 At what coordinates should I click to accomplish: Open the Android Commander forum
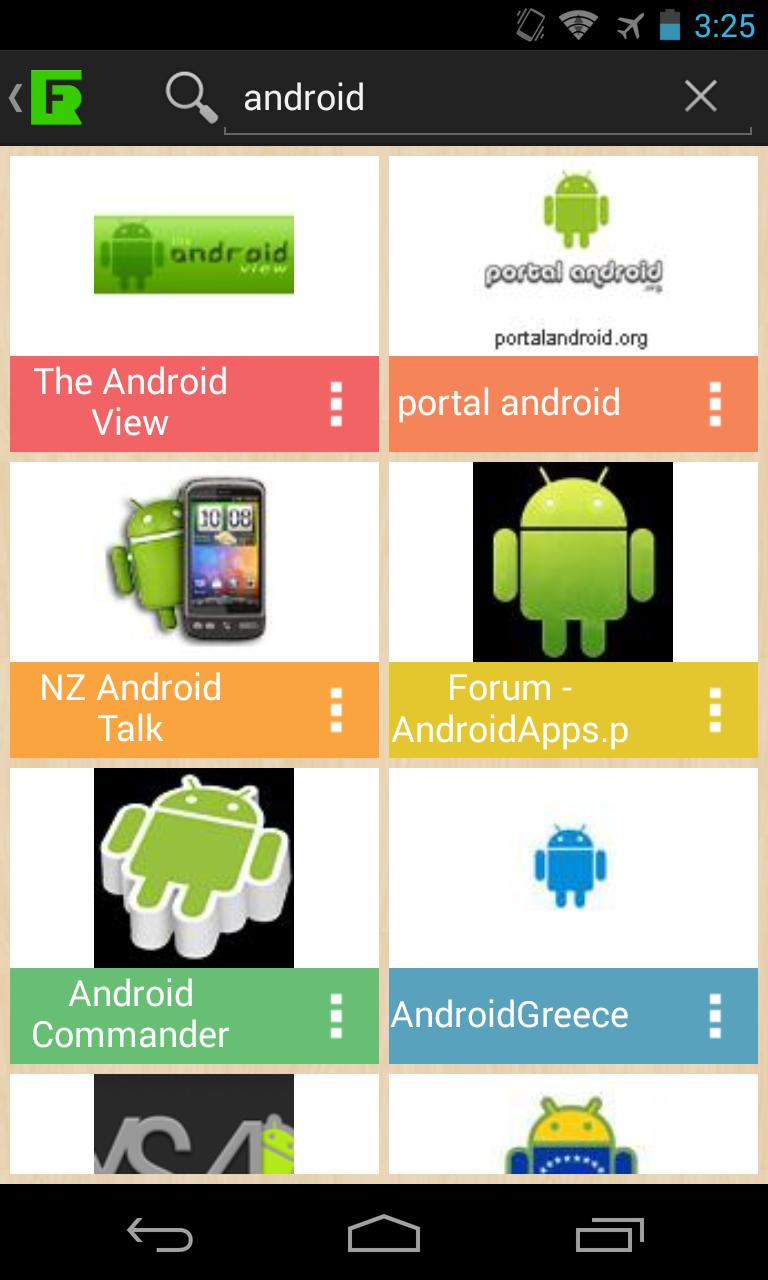(x=194, y=868)
